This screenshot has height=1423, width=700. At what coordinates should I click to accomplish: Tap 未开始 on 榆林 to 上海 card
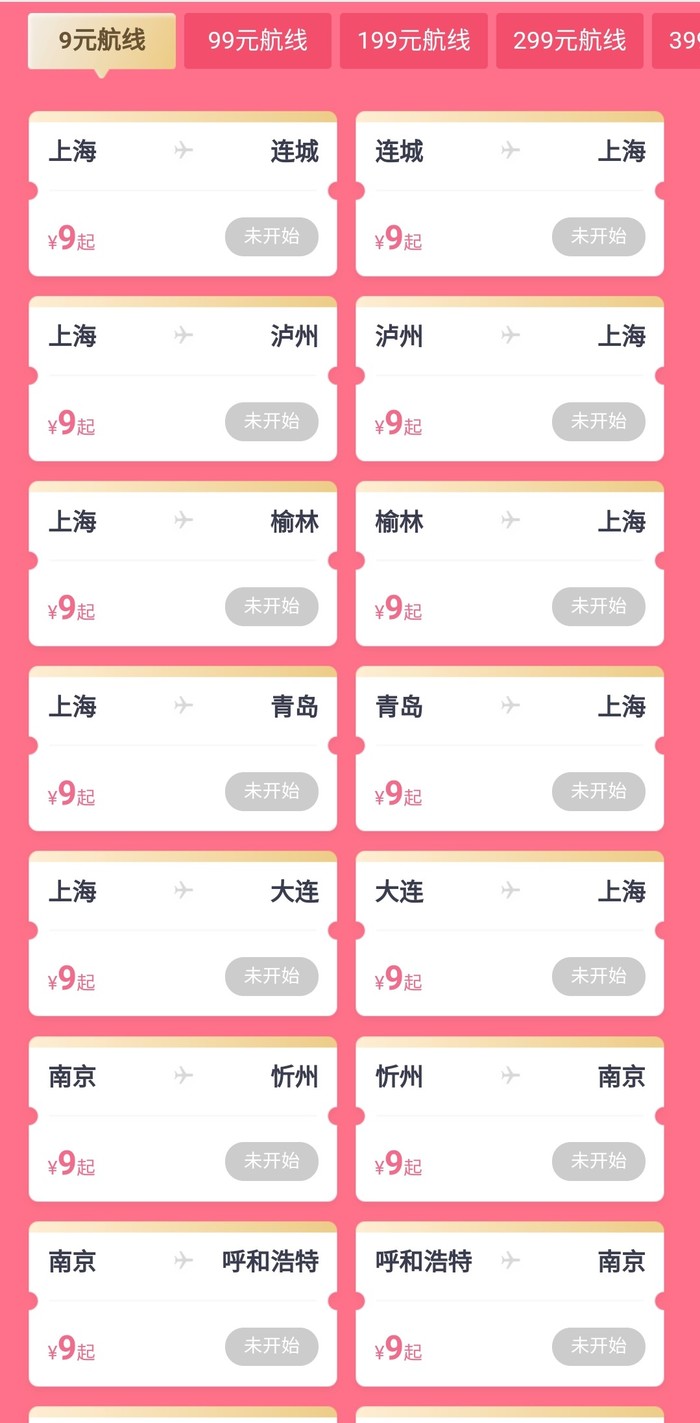(x=598, y=606)
